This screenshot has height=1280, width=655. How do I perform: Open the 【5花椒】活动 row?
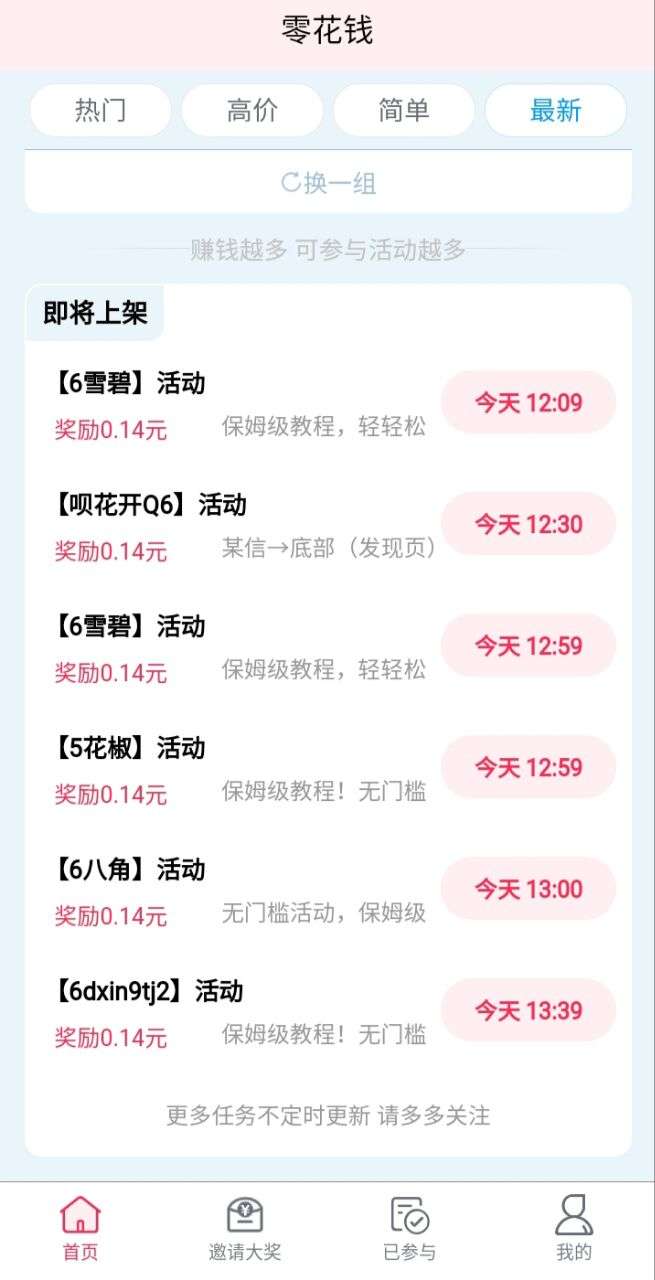click(328, 767)
